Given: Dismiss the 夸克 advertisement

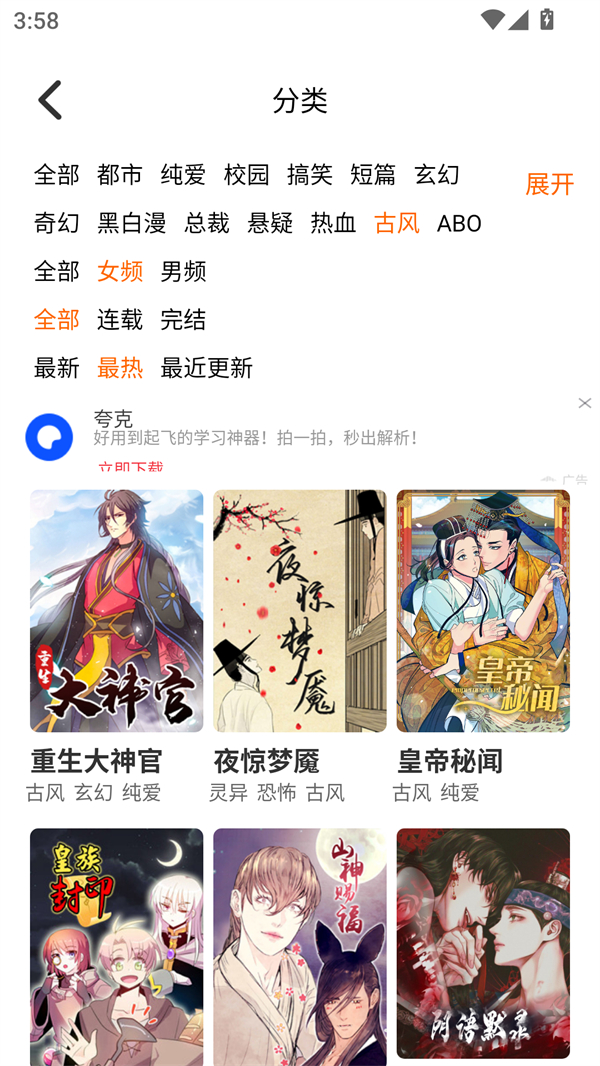Looking at the screenshot, I should coord(584,403).
